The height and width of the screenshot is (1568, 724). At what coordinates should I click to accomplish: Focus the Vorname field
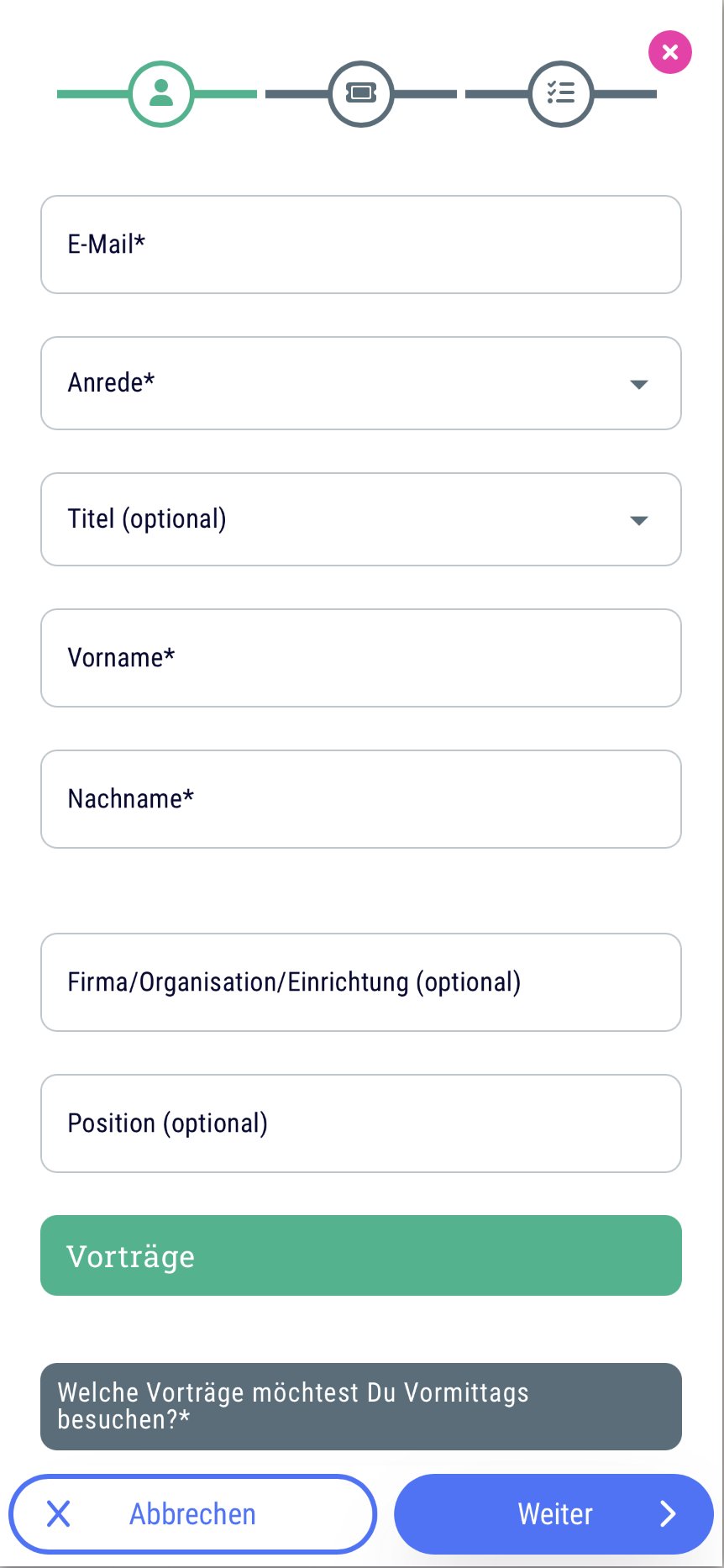point(361,658)
